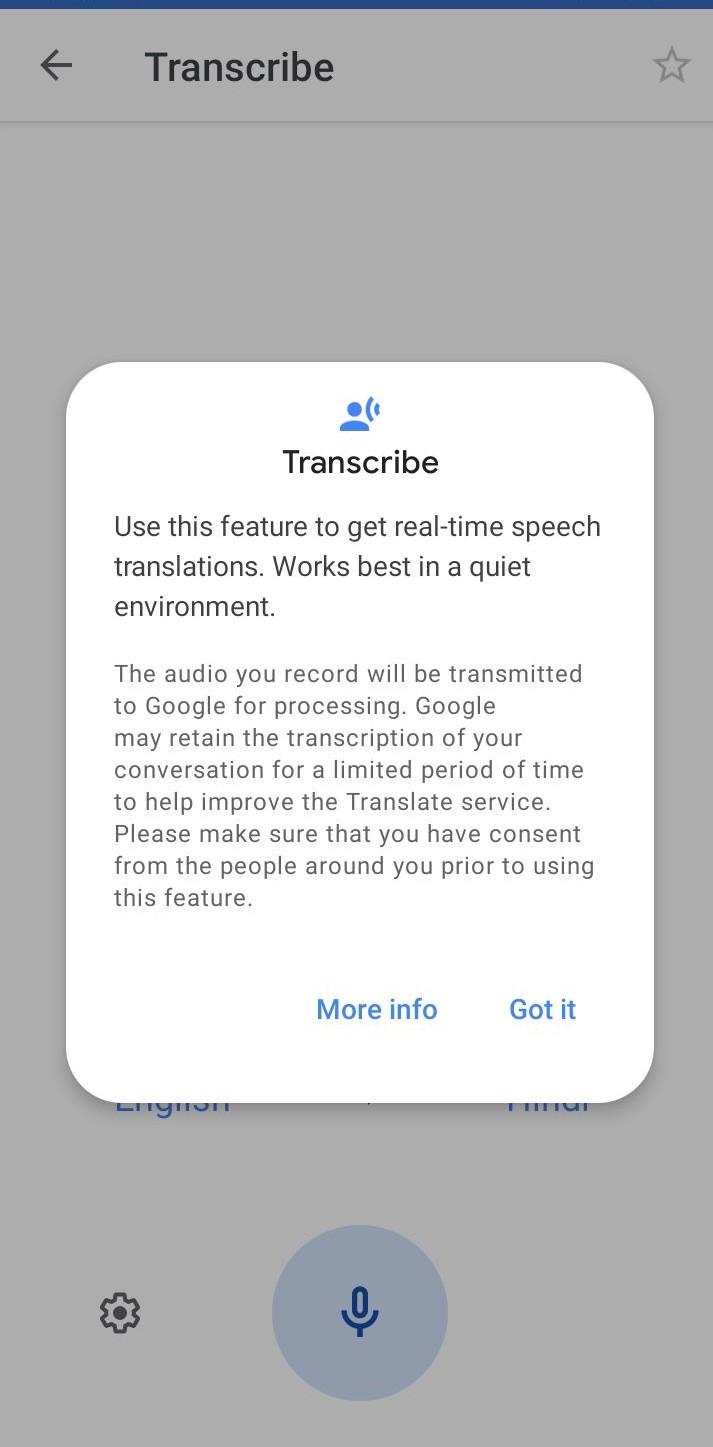Tap the star icon in the app bar
The image size is (713, 1447).
(x=671, y=66)
